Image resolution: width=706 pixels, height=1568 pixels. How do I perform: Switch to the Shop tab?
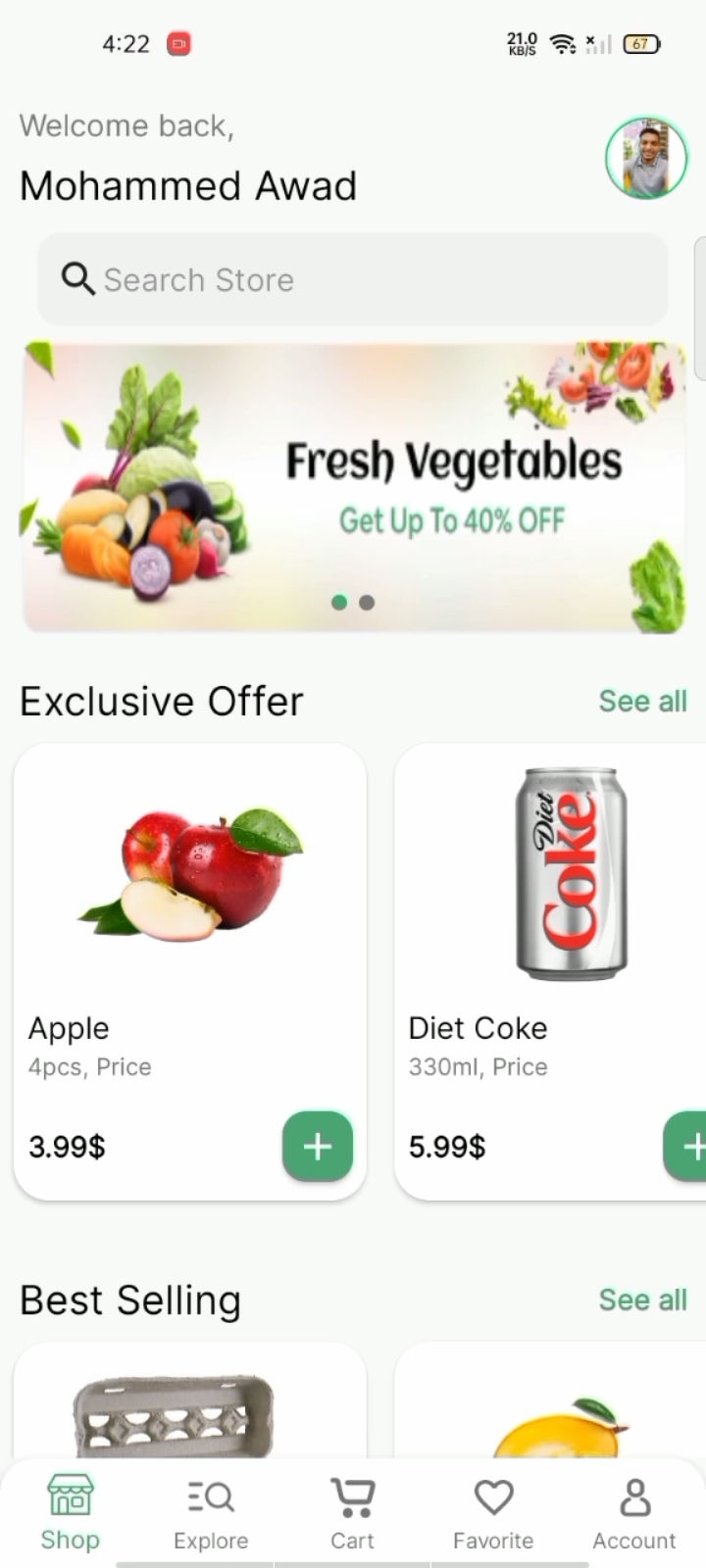tap(71, 1513)
